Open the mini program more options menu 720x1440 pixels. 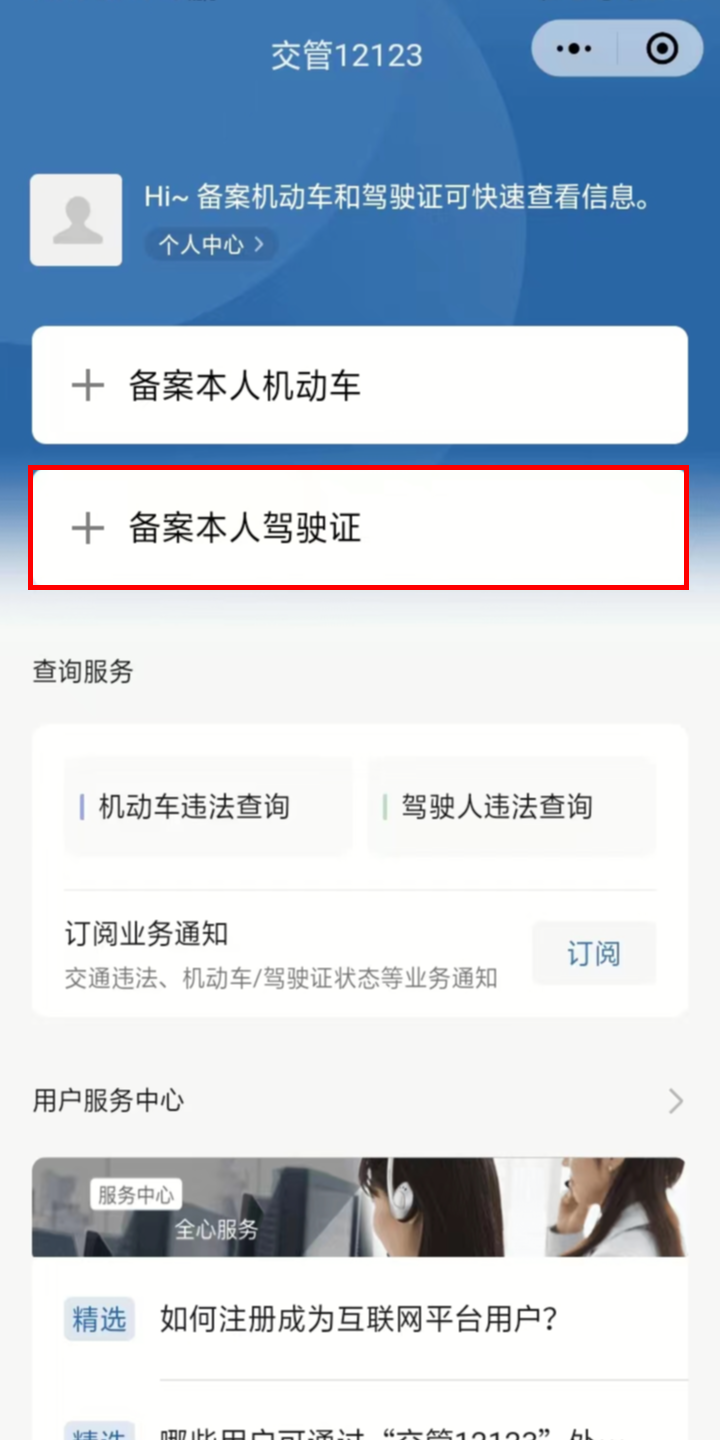(x=574, y=49)
